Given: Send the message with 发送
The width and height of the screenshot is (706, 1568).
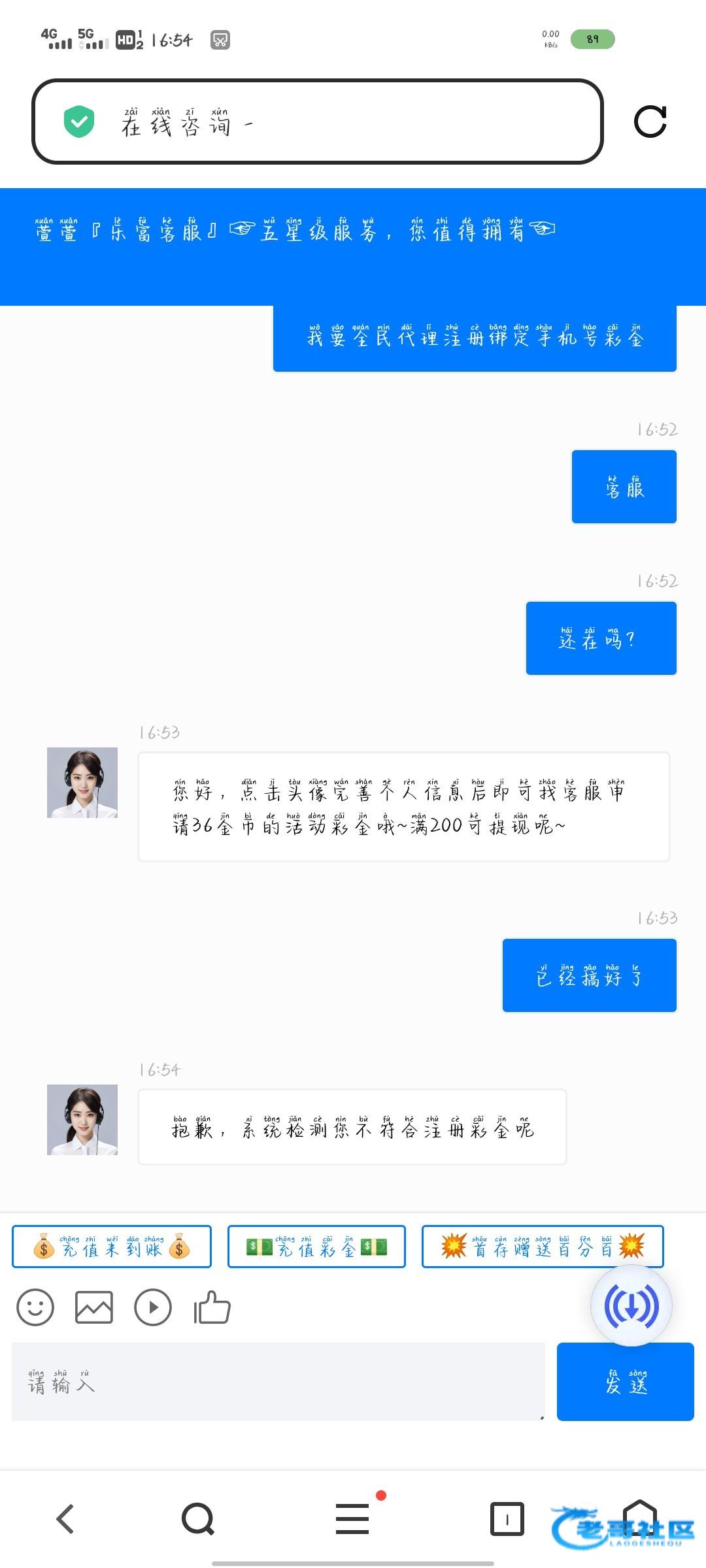Looking at the screenshot, I should [625, 1381].
